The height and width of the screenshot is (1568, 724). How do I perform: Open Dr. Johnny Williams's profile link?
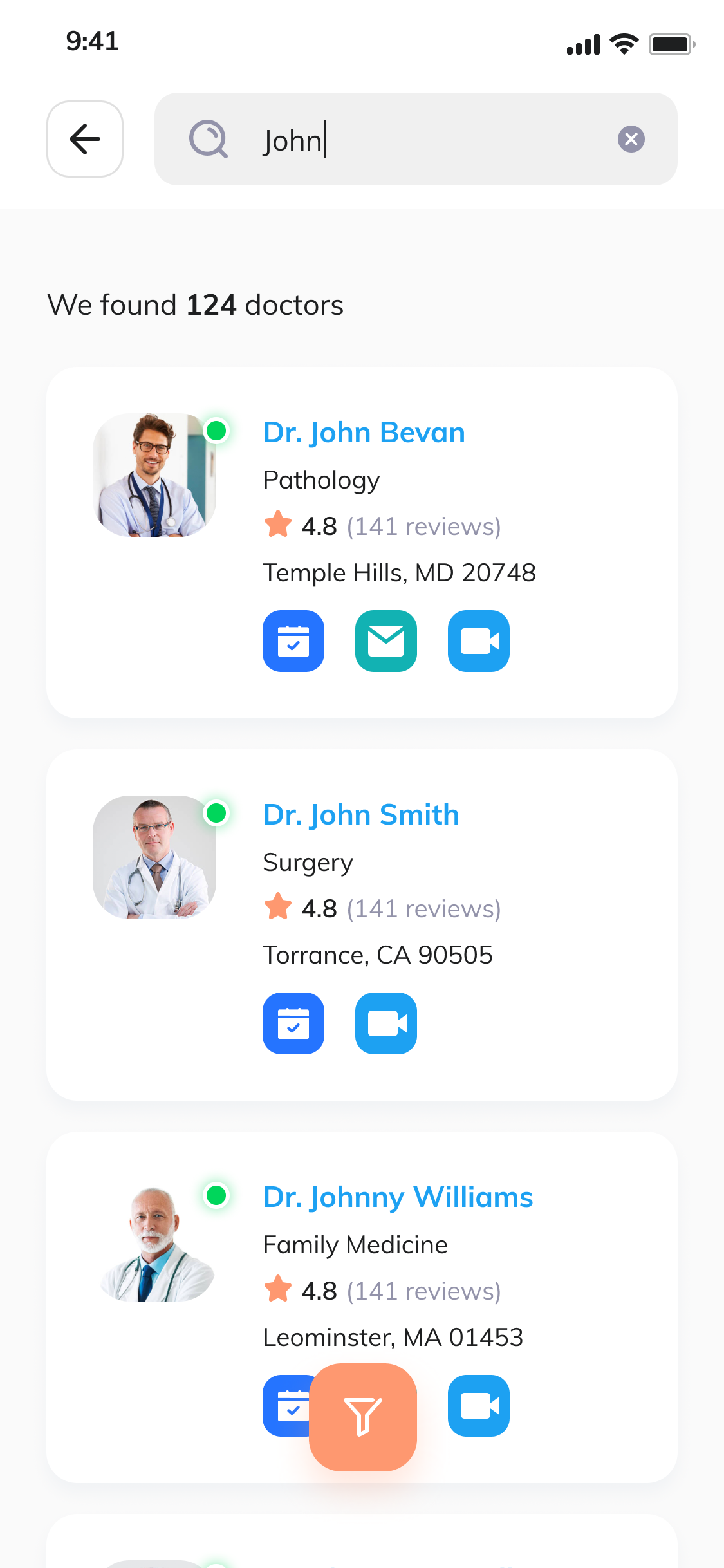point(397,1197)
